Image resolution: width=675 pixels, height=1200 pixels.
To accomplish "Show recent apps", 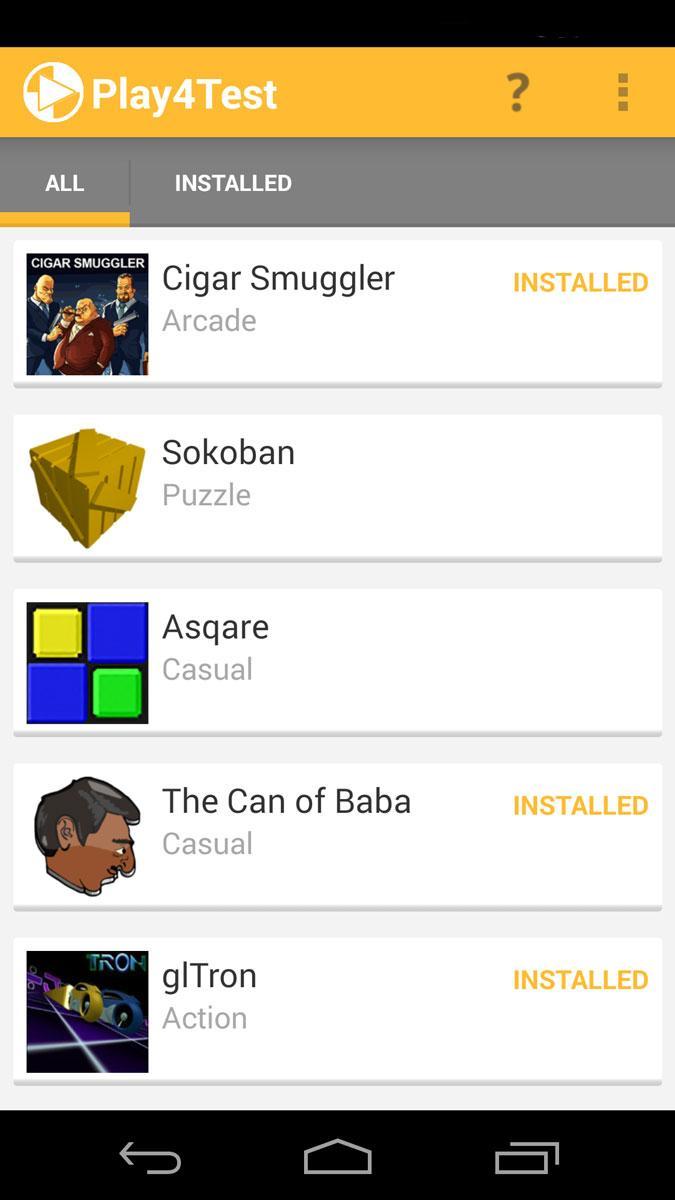I will pyautogui.click(x=527, y=1157).
